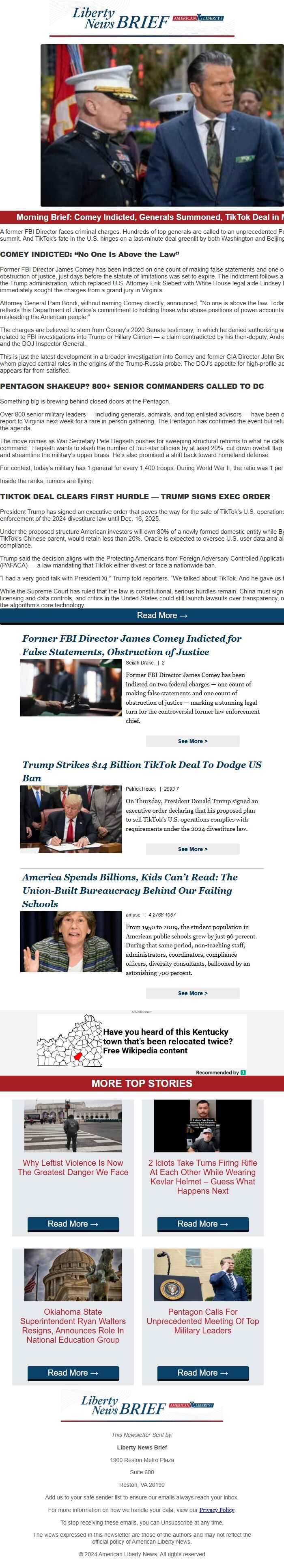Viewport: 284px width, 1568px height.
Task: Open the Oklahoma capitol story image
Action: pyautogui.click(x=73, y=1275)
